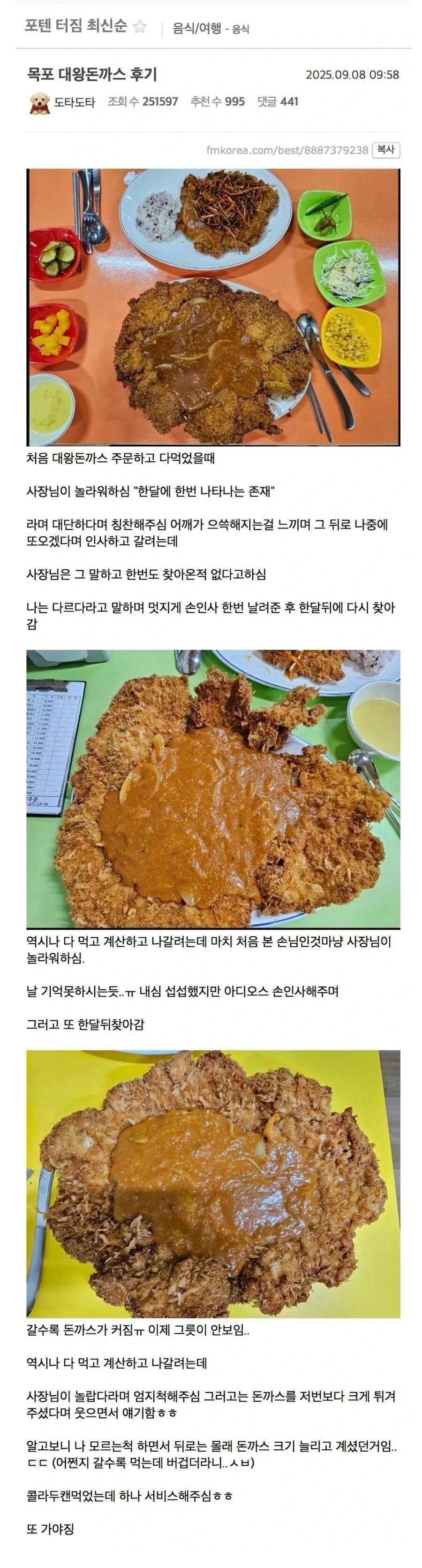Open the first donkatsu photo on the orange table
Viewport: 422px width, 1568px height.
213,307
